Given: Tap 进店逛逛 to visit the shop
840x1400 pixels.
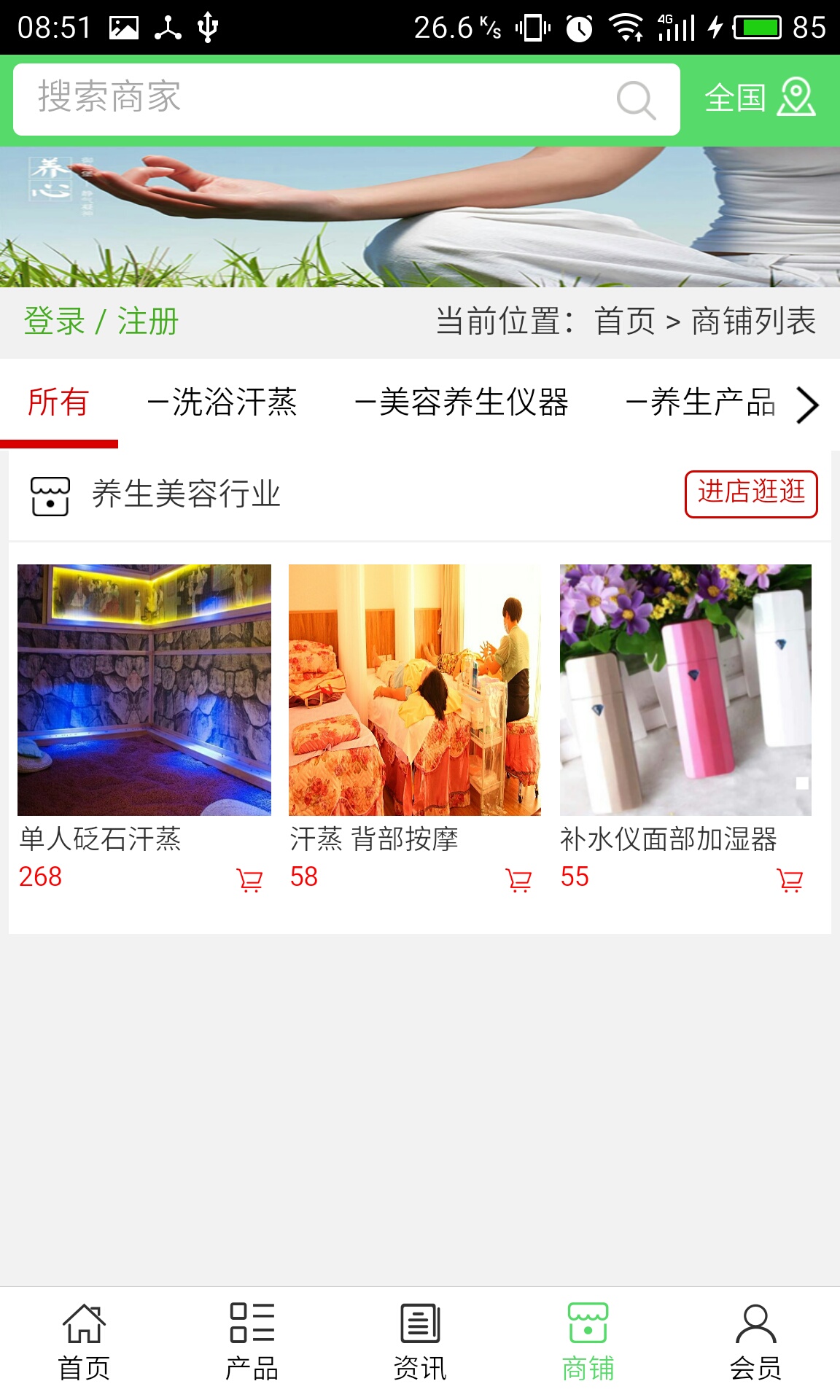Looking at the screenshot, I should 751,494.
